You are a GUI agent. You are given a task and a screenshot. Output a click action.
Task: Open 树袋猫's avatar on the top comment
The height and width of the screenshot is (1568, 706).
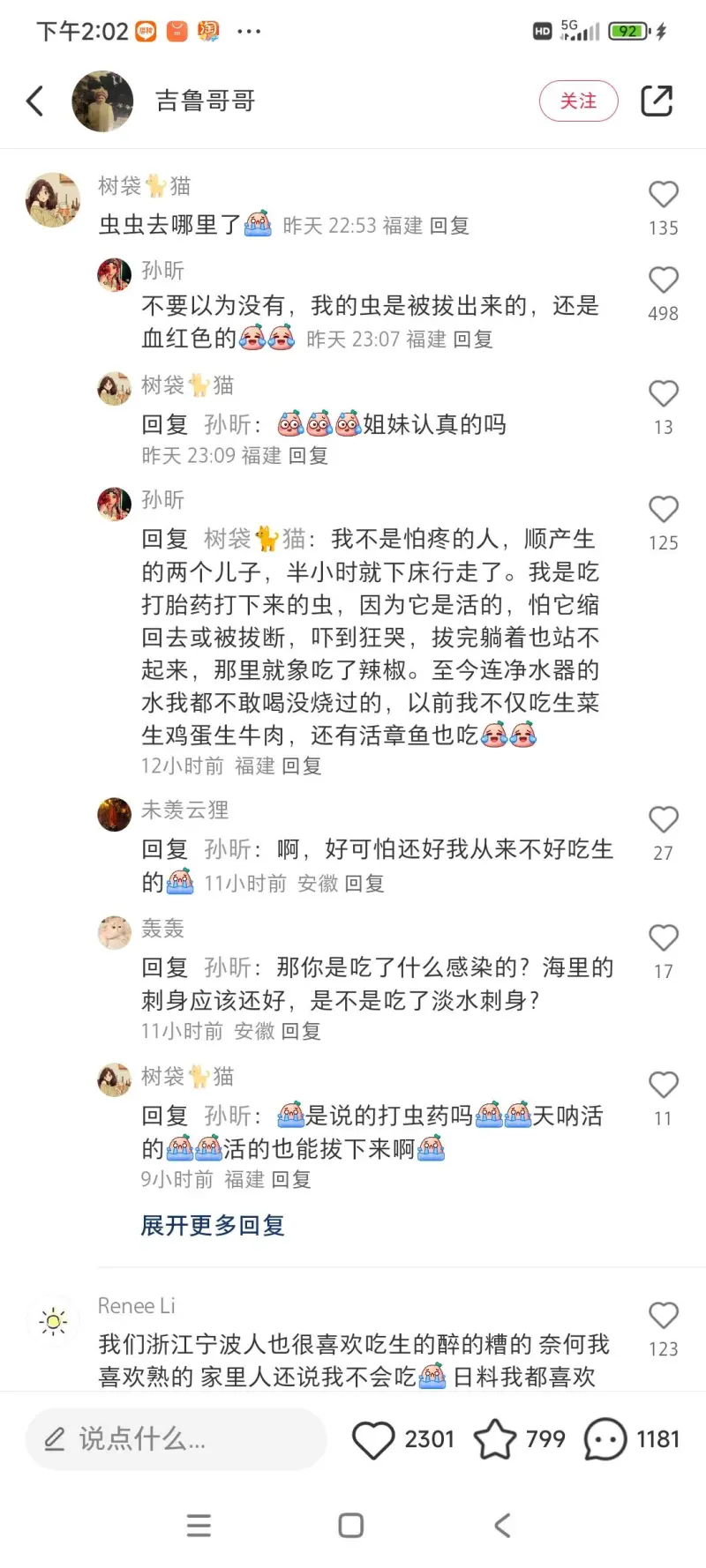[x=53, y=200]
